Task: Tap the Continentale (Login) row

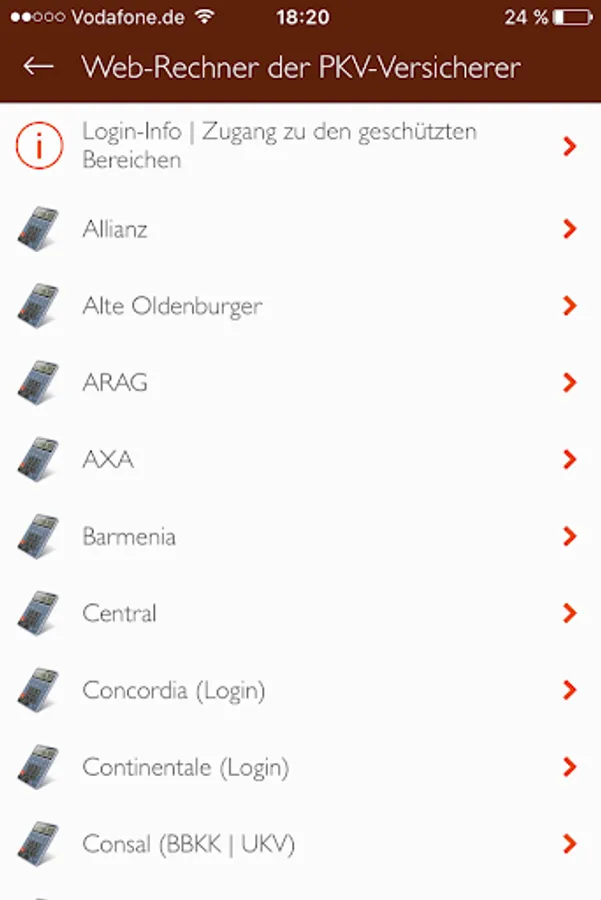Action: (x=186, y=767)
